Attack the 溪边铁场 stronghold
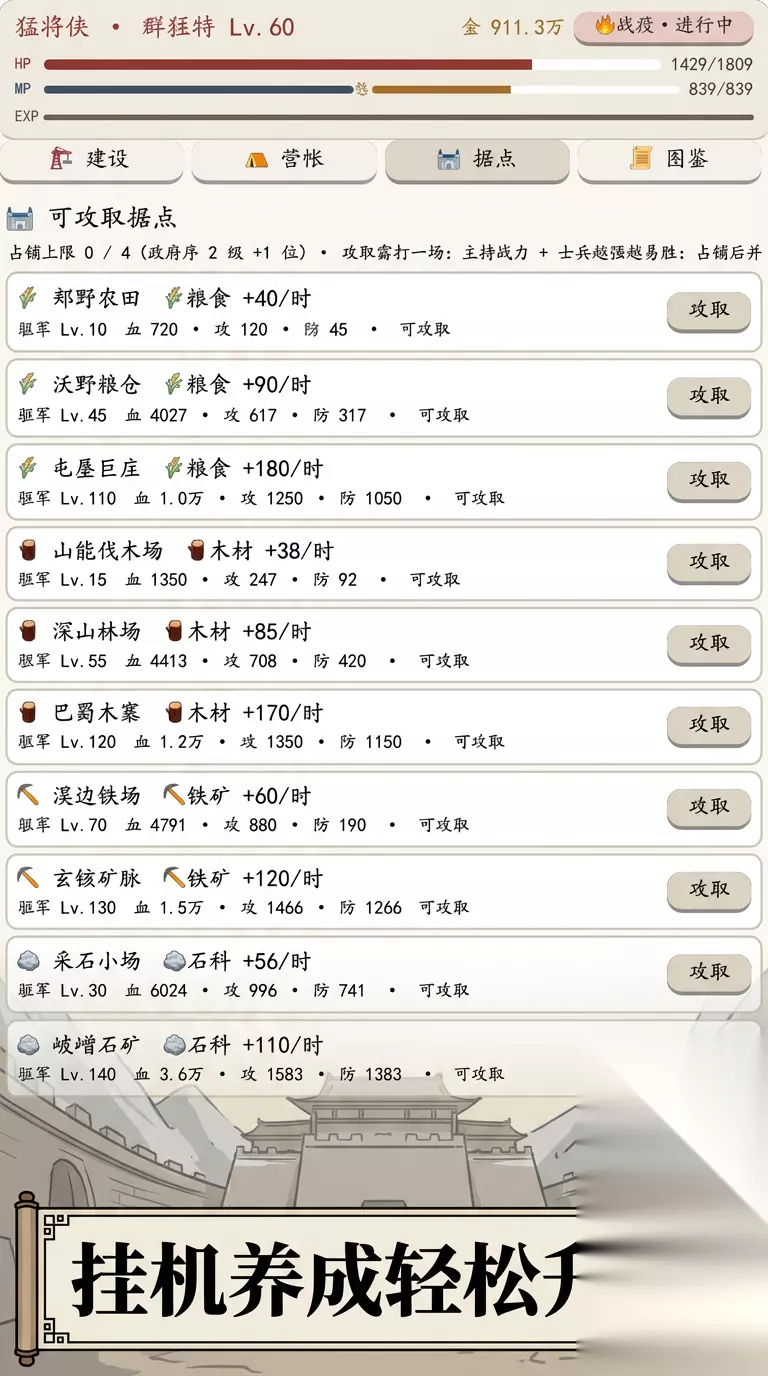The width and height of the screenshot is (768, 1376). [709, 807]
